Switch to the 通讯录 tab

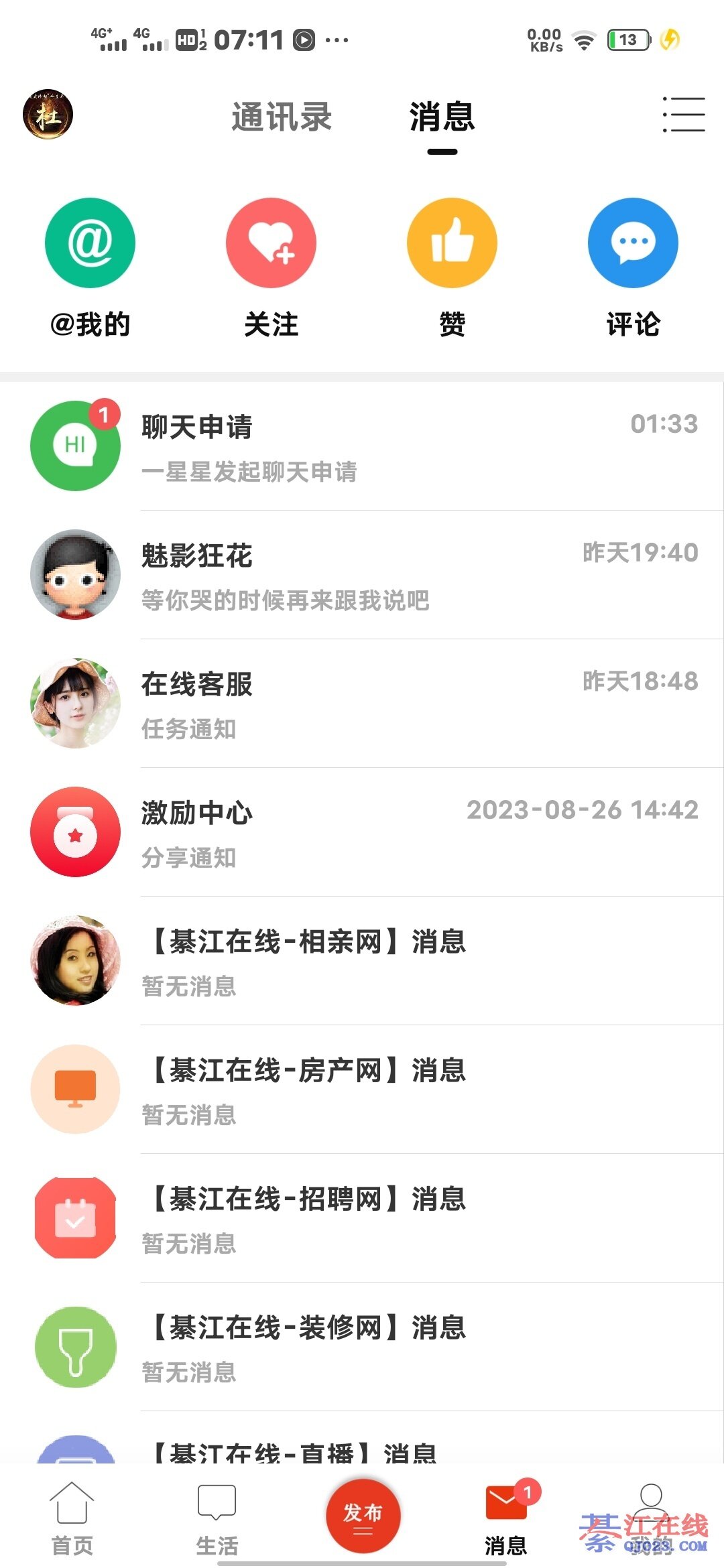[282, 117]
